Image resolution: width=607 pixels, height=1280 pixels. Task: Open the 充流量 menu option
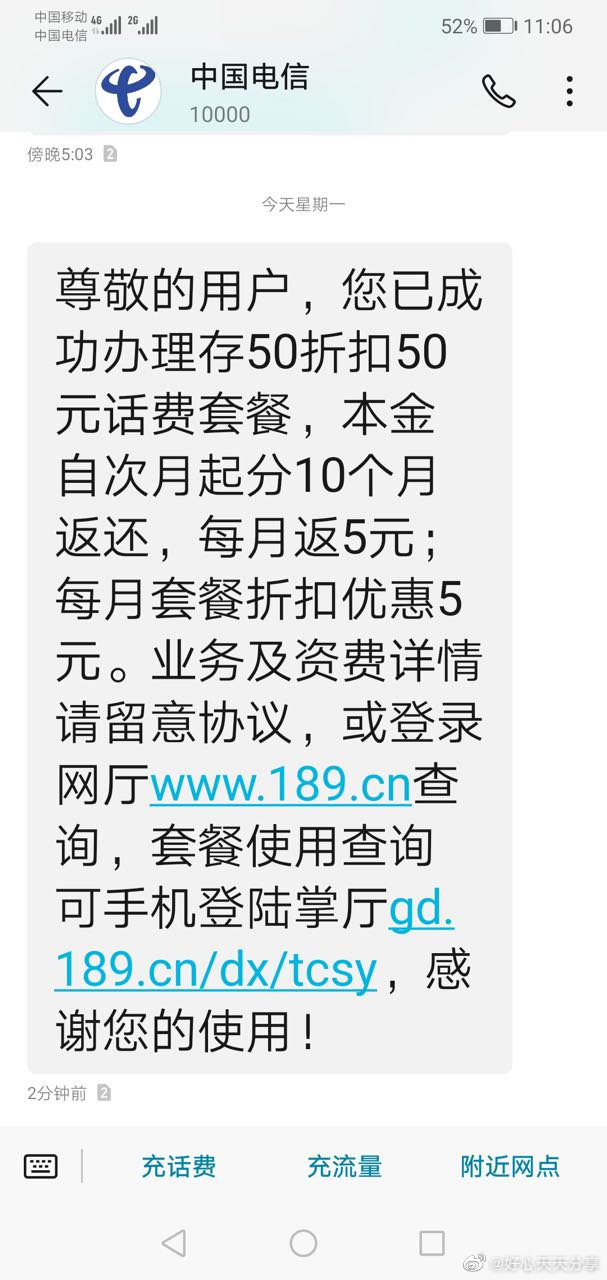click(x=344, y=1166)
